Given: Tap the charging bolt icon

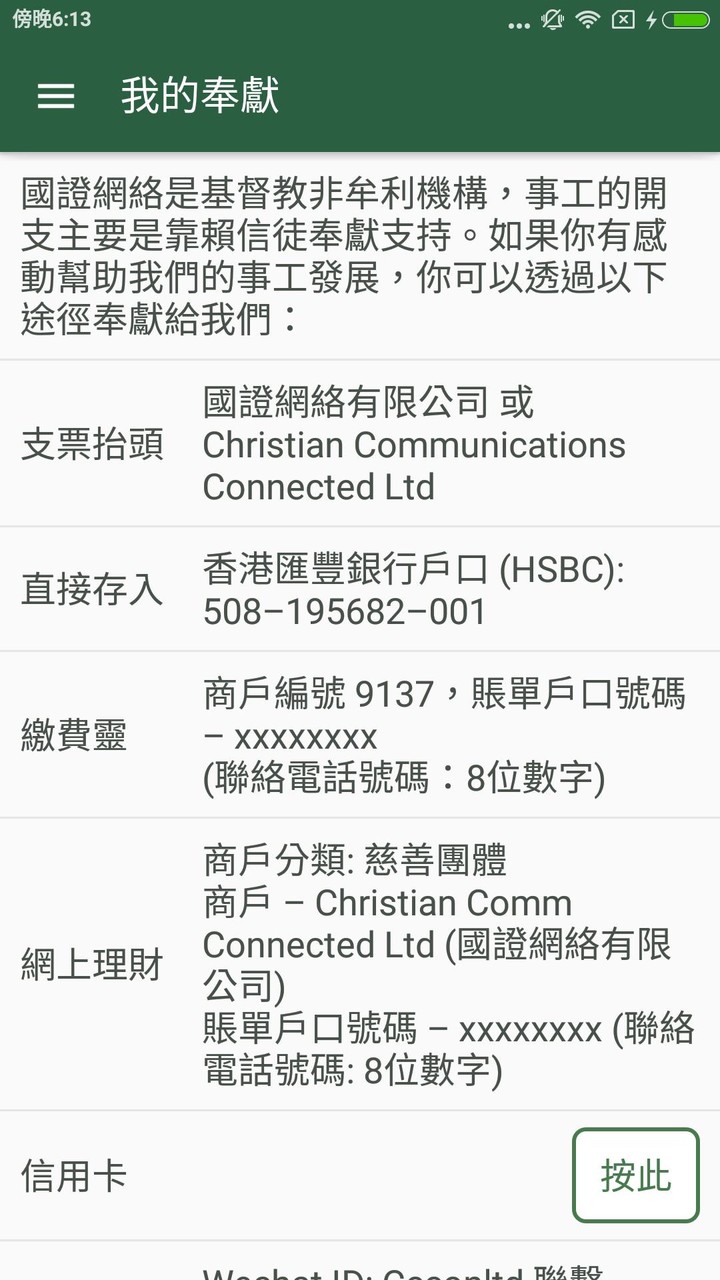Looking at the screenshot, I should pyautogui.click(x=652, y=20).
